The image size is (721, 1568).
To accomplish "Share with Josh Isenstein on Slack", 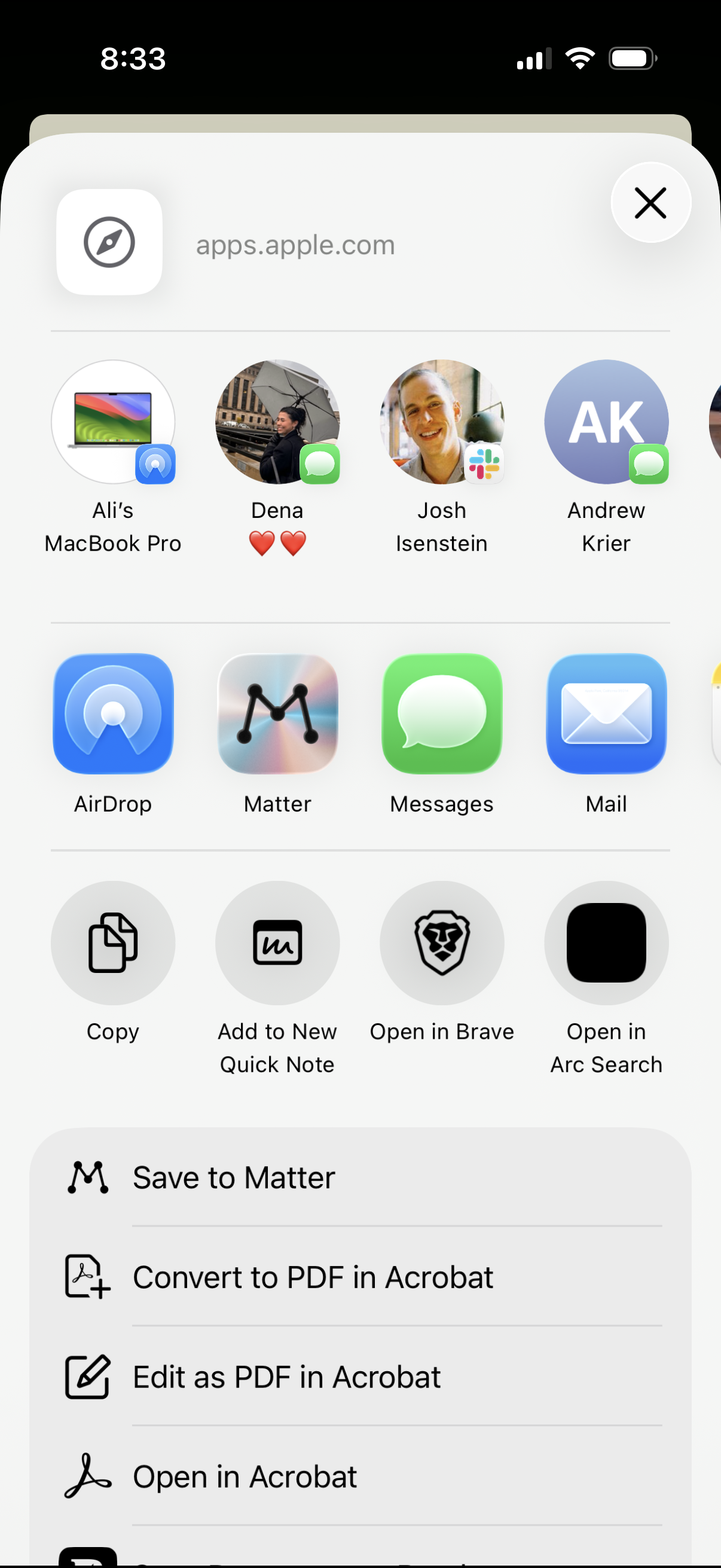I will tap(442, 422).
